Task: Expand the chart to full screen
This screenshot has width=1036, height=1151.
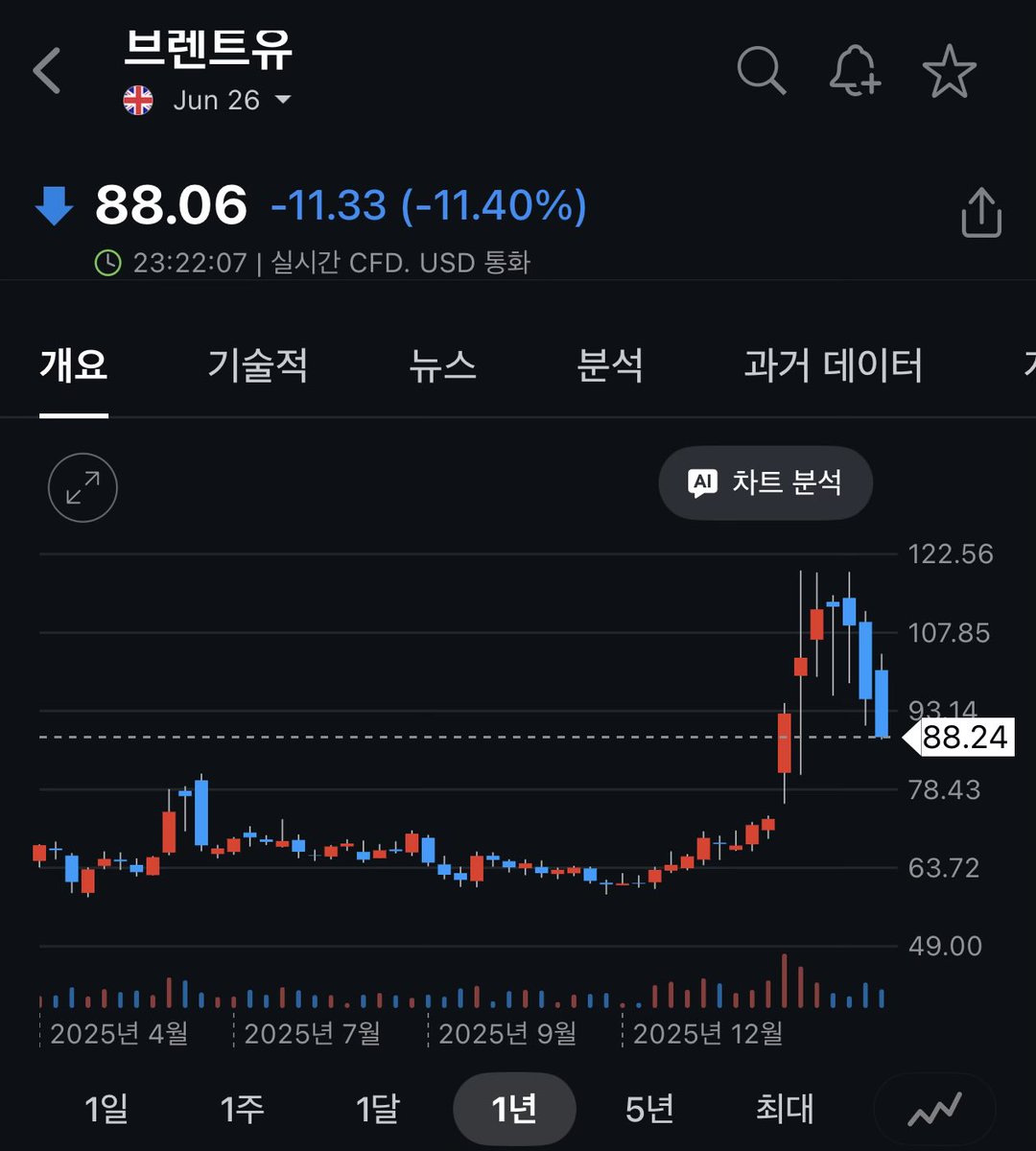Action: 82,488
